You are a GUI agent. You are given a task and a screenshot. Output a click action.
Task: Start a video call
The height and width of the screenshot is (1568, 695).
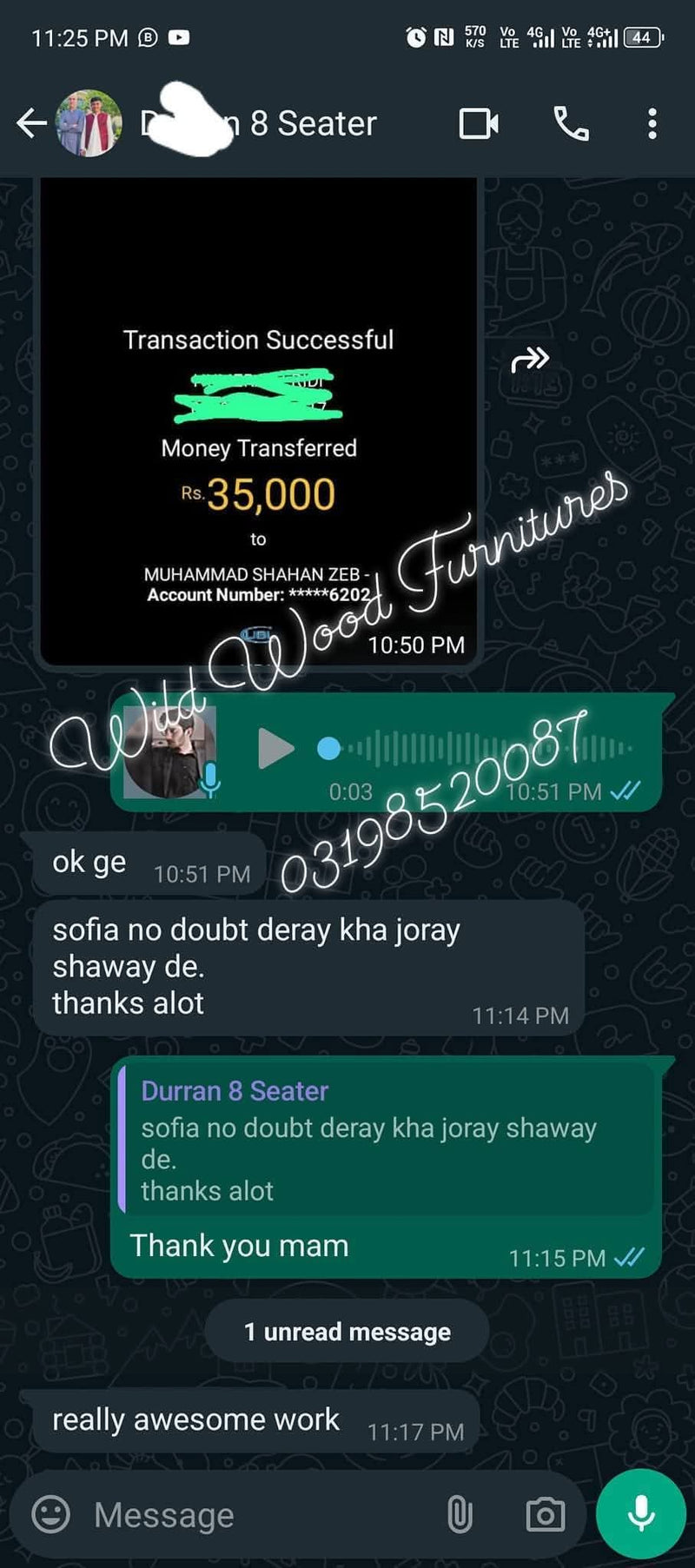[x=479, y=123]
